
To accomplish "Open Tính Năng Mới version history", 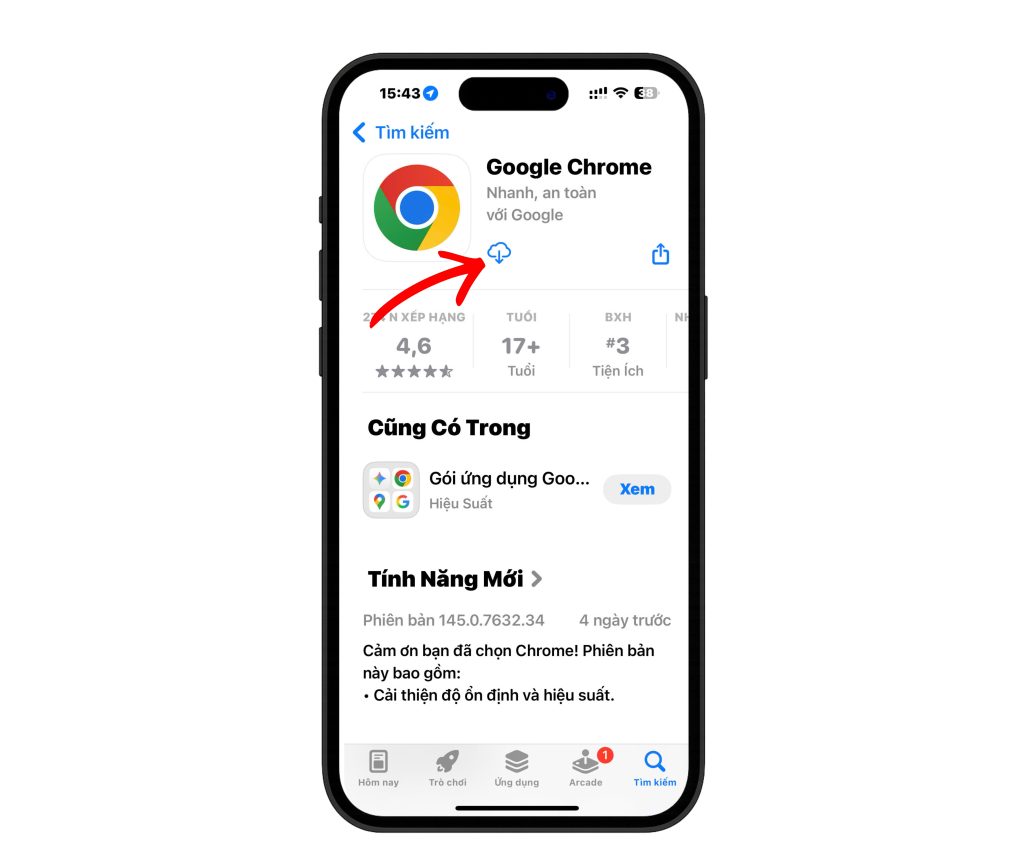I will (455, 579).
